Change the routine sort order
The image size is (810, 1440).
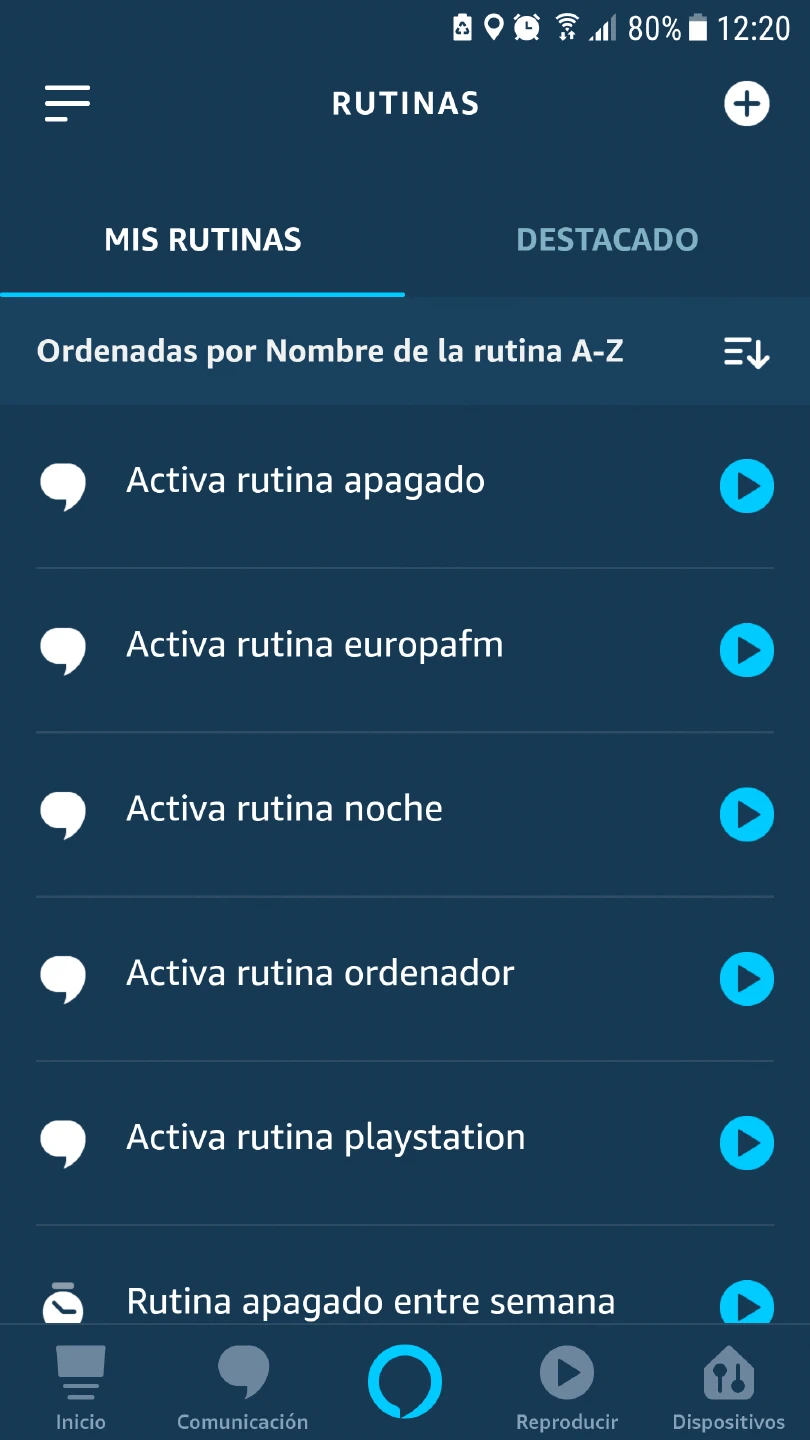[x=746, y=352]
